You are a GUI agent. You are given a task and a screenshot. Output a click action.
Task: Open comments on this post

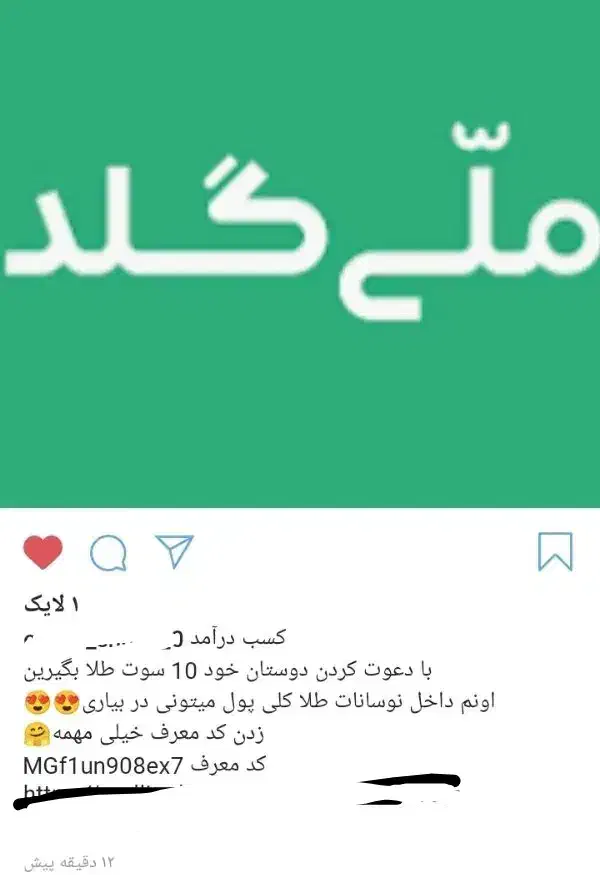(107, 553)
